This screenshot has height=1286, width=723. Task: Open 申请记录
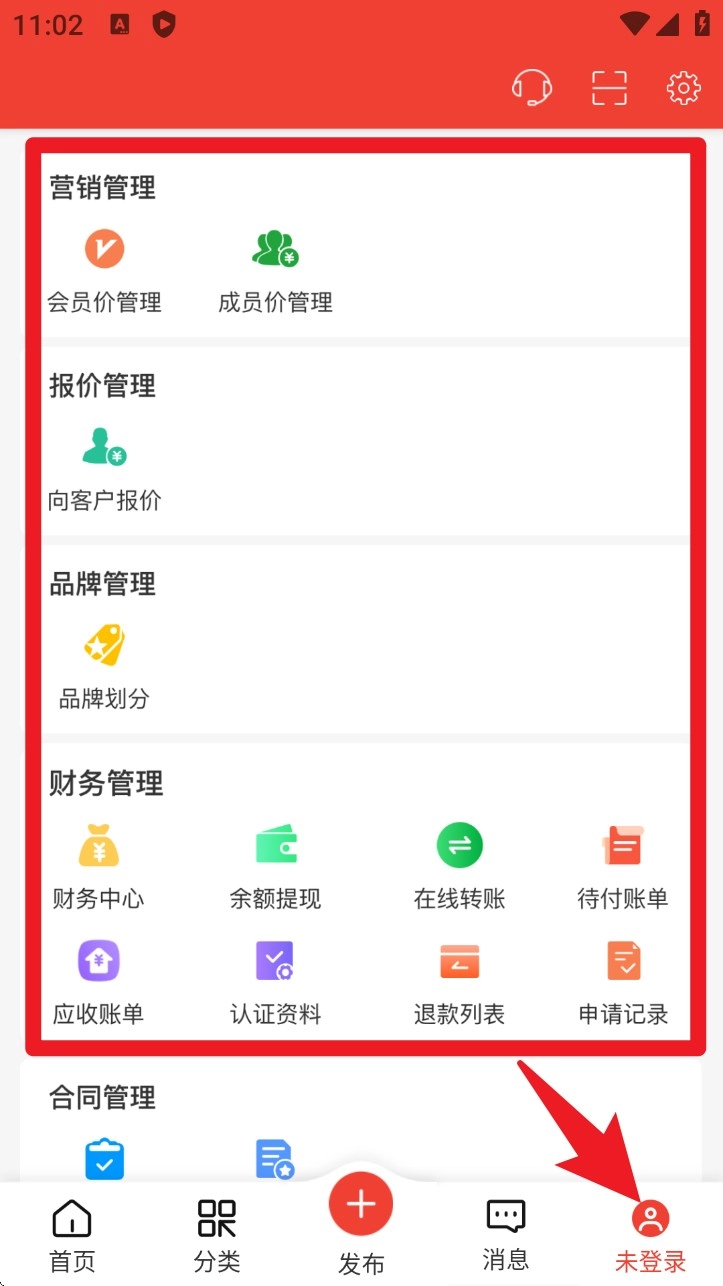click(622, 982)
